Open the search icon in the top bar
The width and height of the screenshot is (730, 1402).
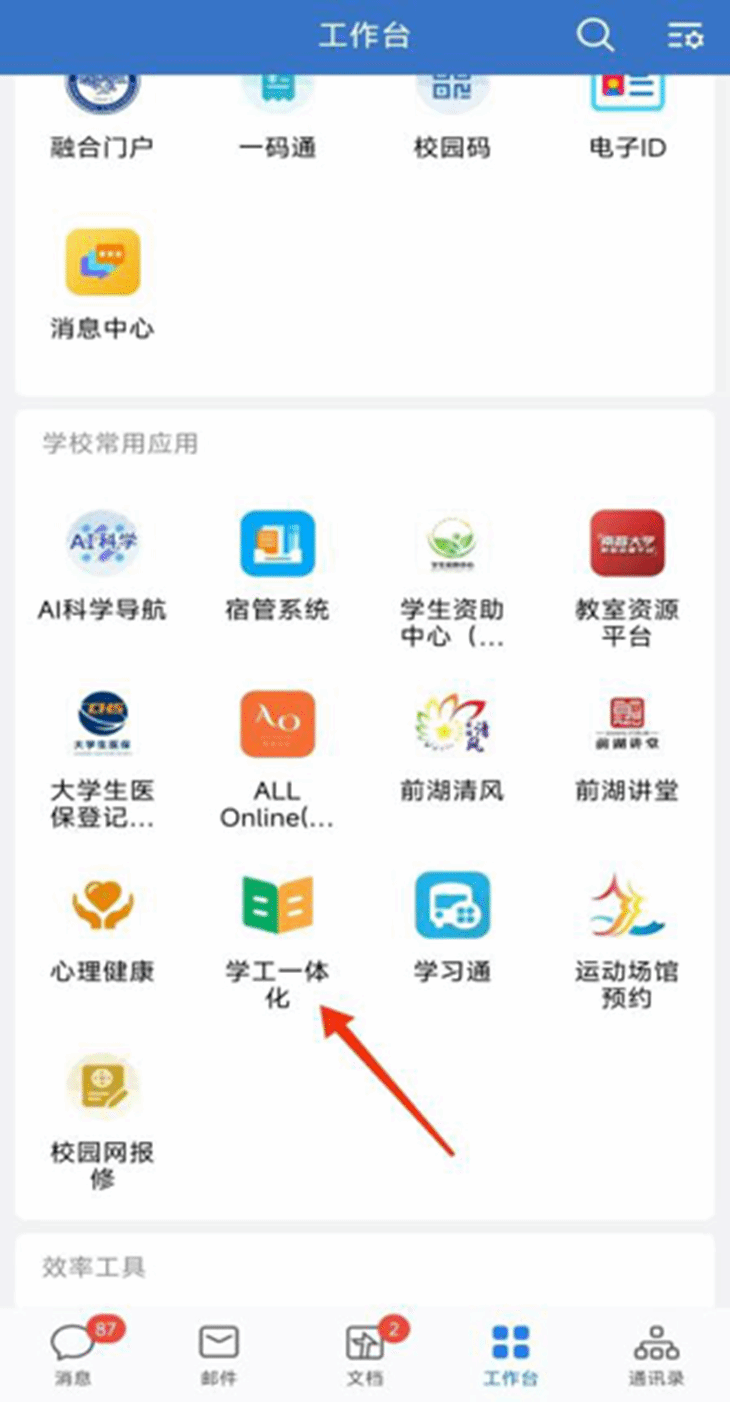(x=595, y=36)
